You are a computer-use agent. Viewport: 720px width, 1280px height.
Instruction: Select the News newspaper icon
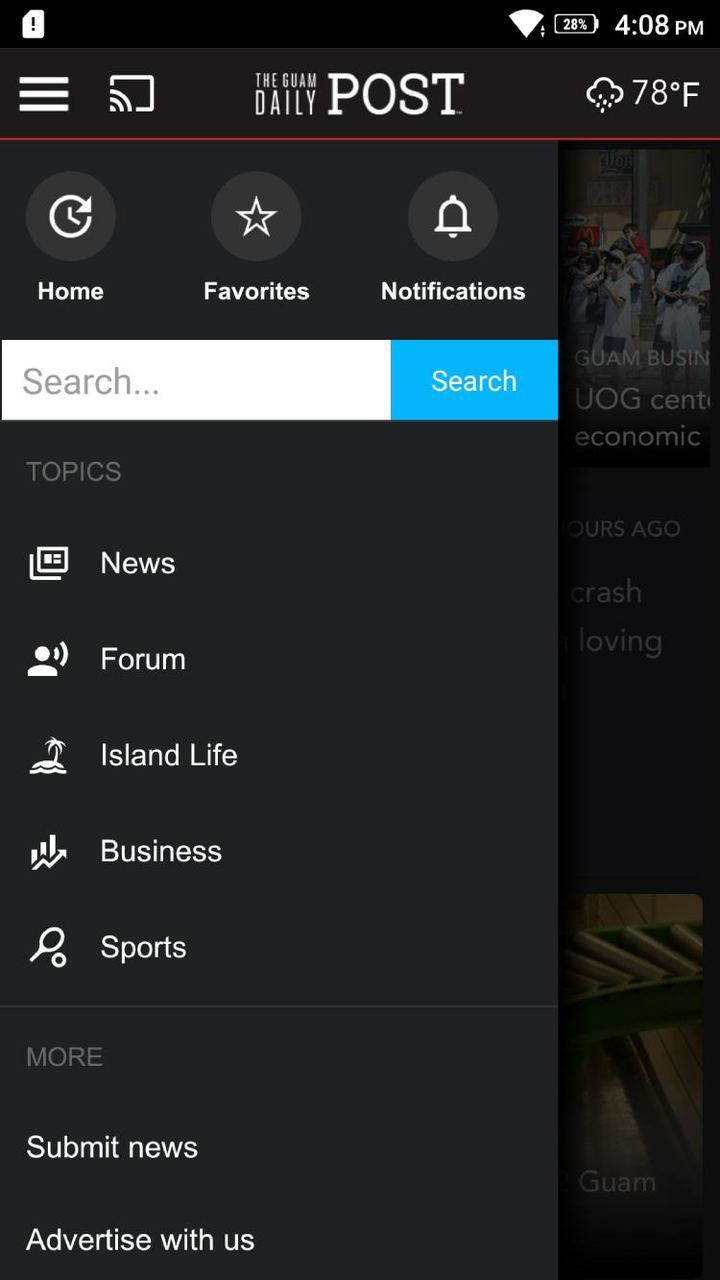48,562
